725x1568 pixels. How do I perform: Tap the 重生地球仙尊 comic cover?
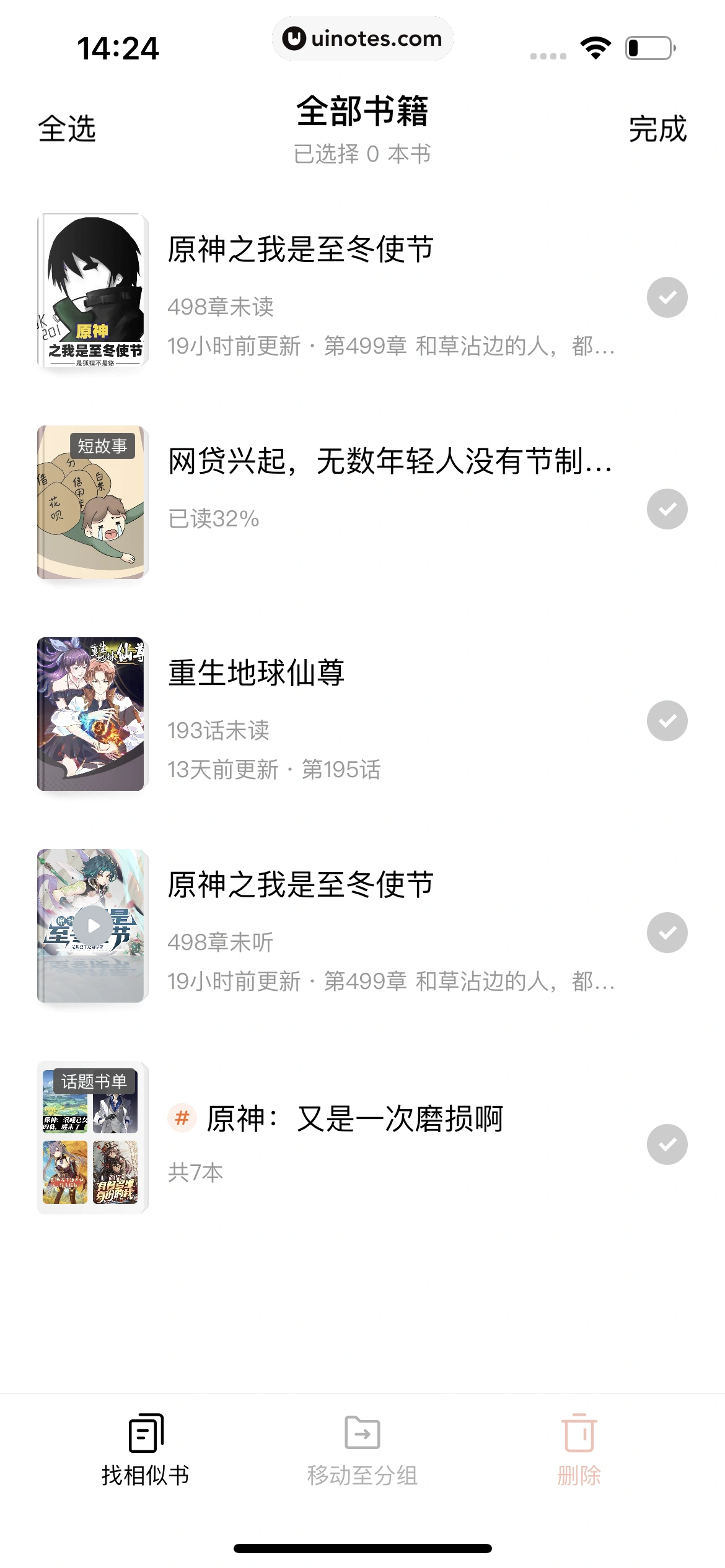[92, 714]
